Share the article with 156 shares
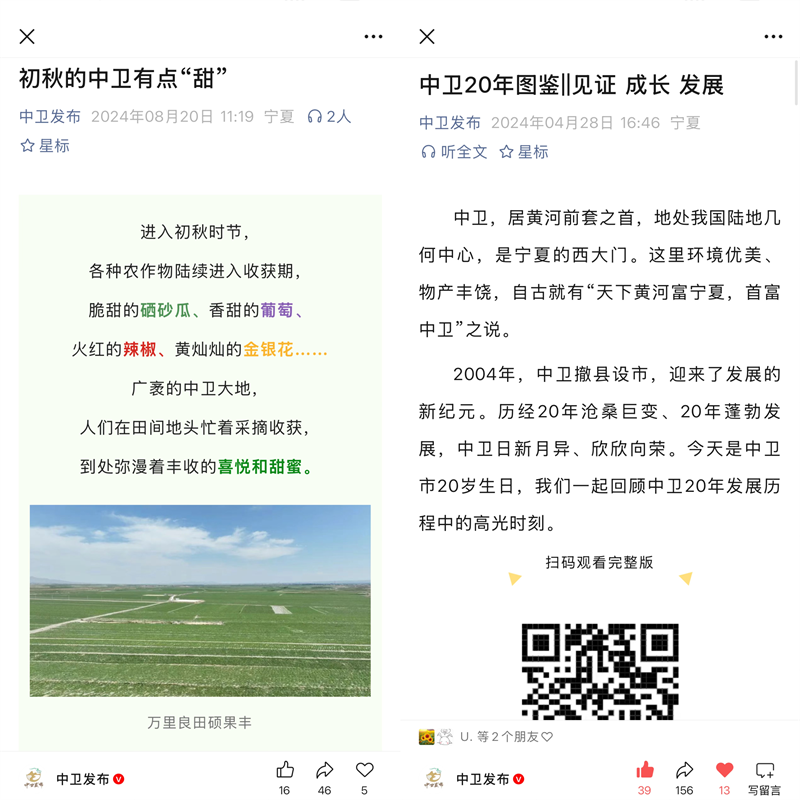800x800 pixels. point(685,771)
